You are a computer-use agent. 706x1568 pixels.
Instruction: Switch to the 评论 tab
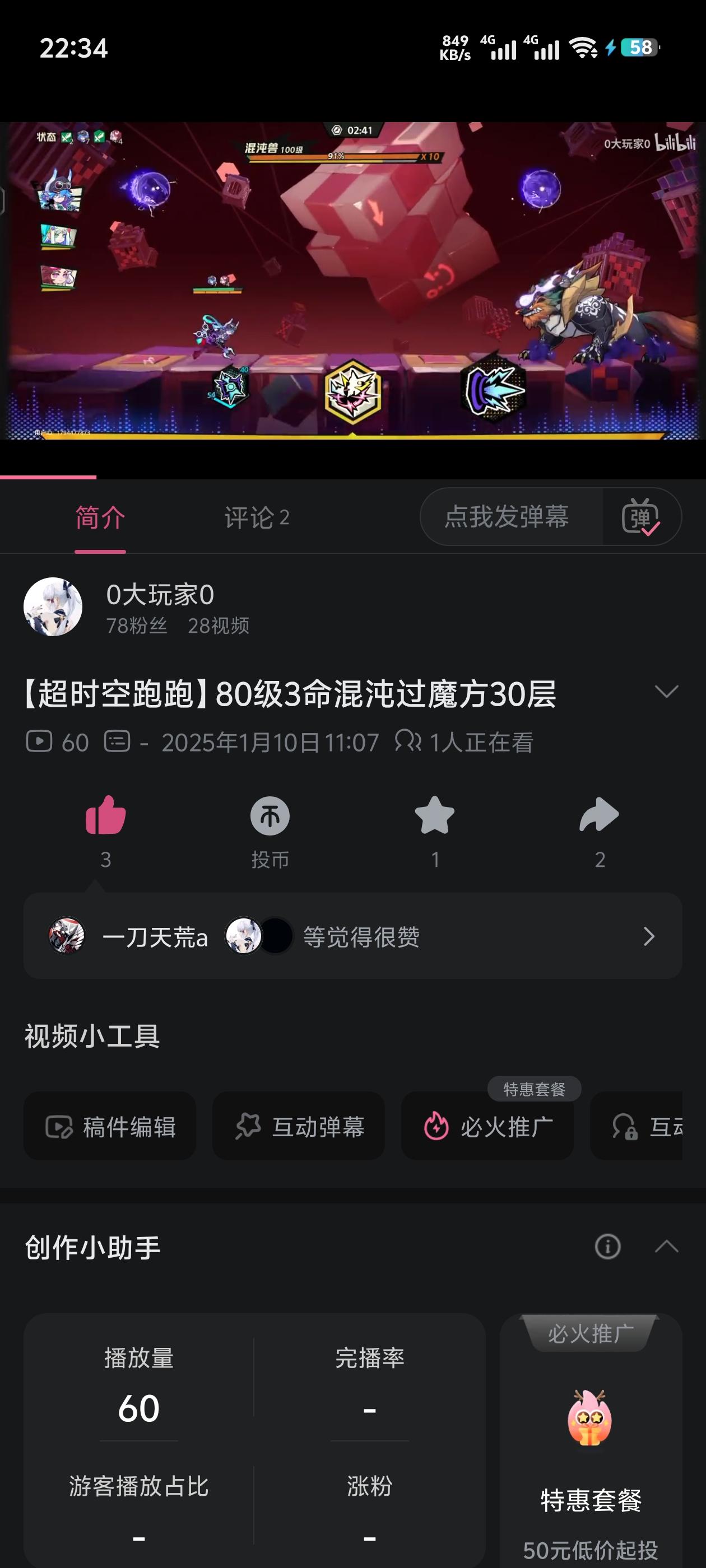click(256, 519)
